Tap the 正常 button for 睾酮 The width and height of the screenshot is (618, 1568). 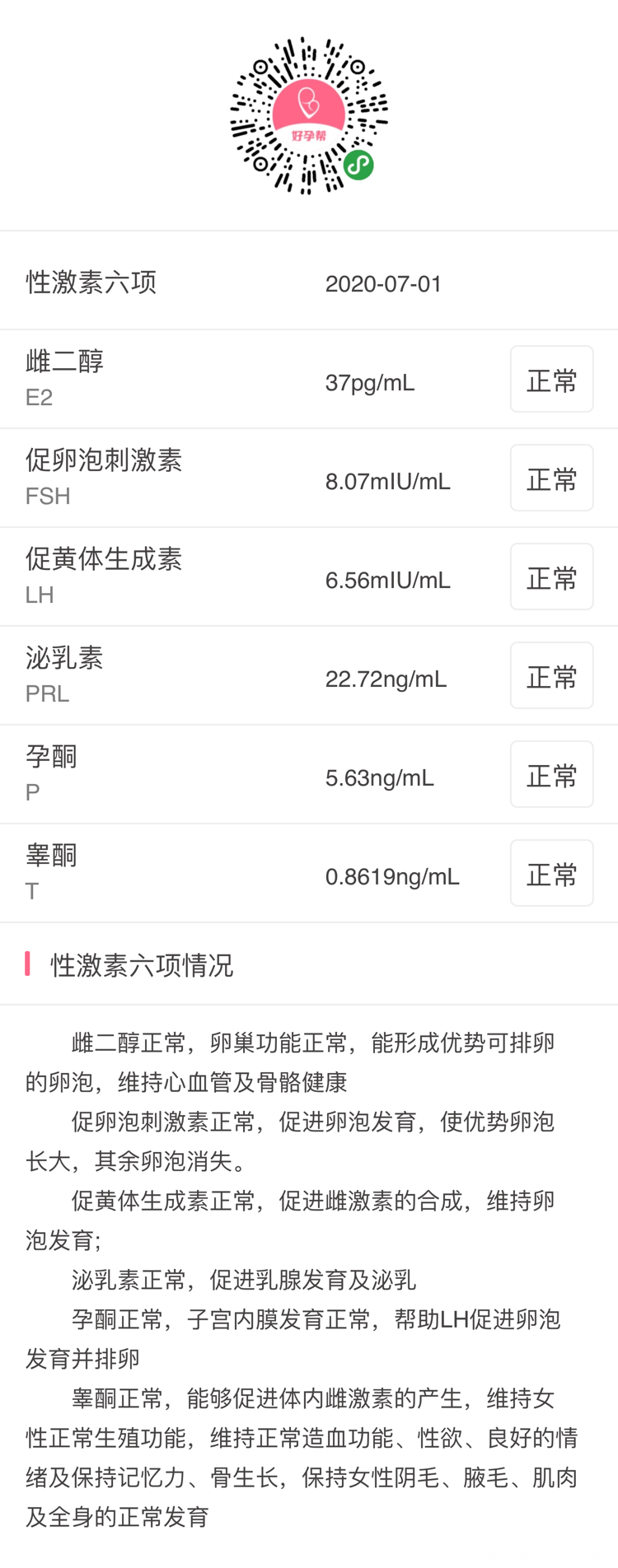(551, 873)
